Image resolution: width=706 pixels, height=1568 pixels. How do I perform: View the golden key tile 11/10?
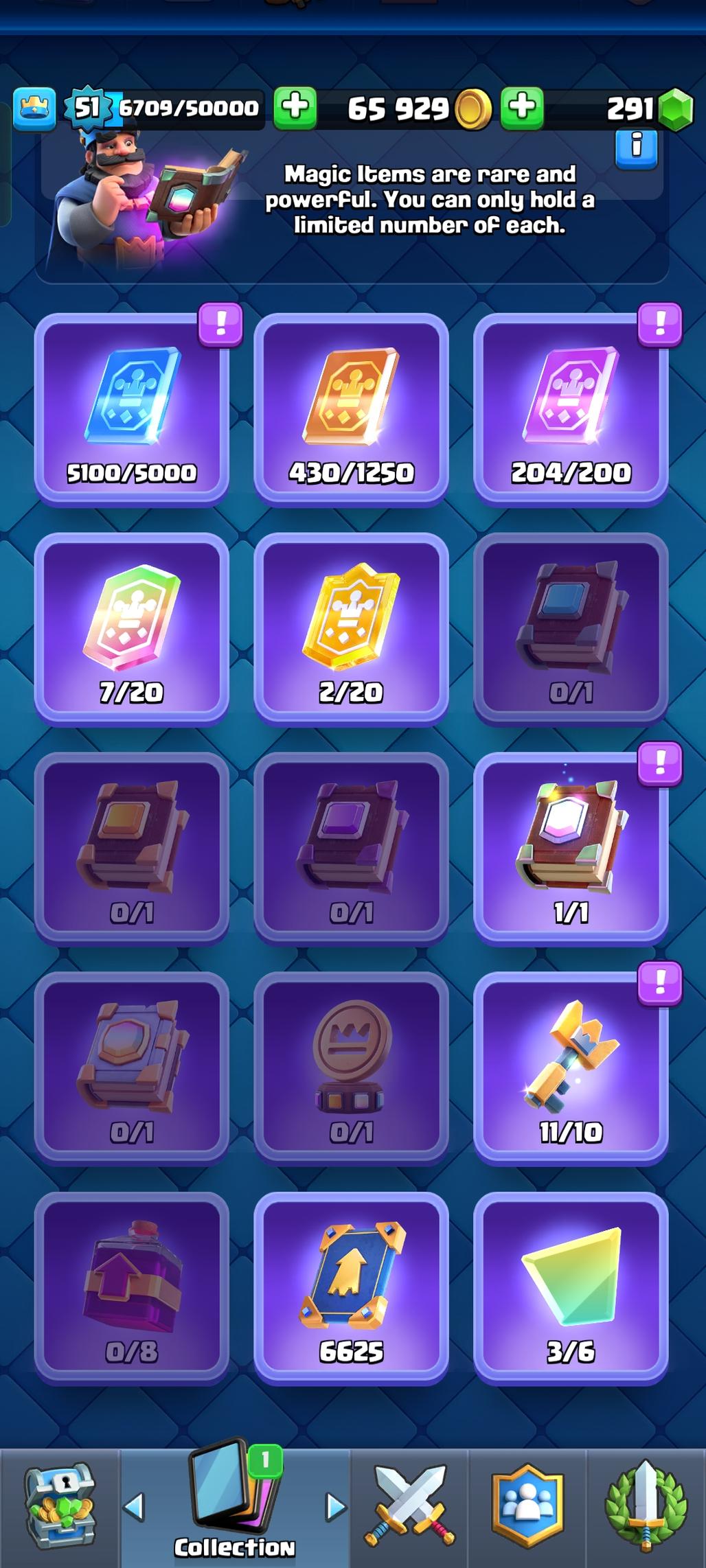point(571,1068)
